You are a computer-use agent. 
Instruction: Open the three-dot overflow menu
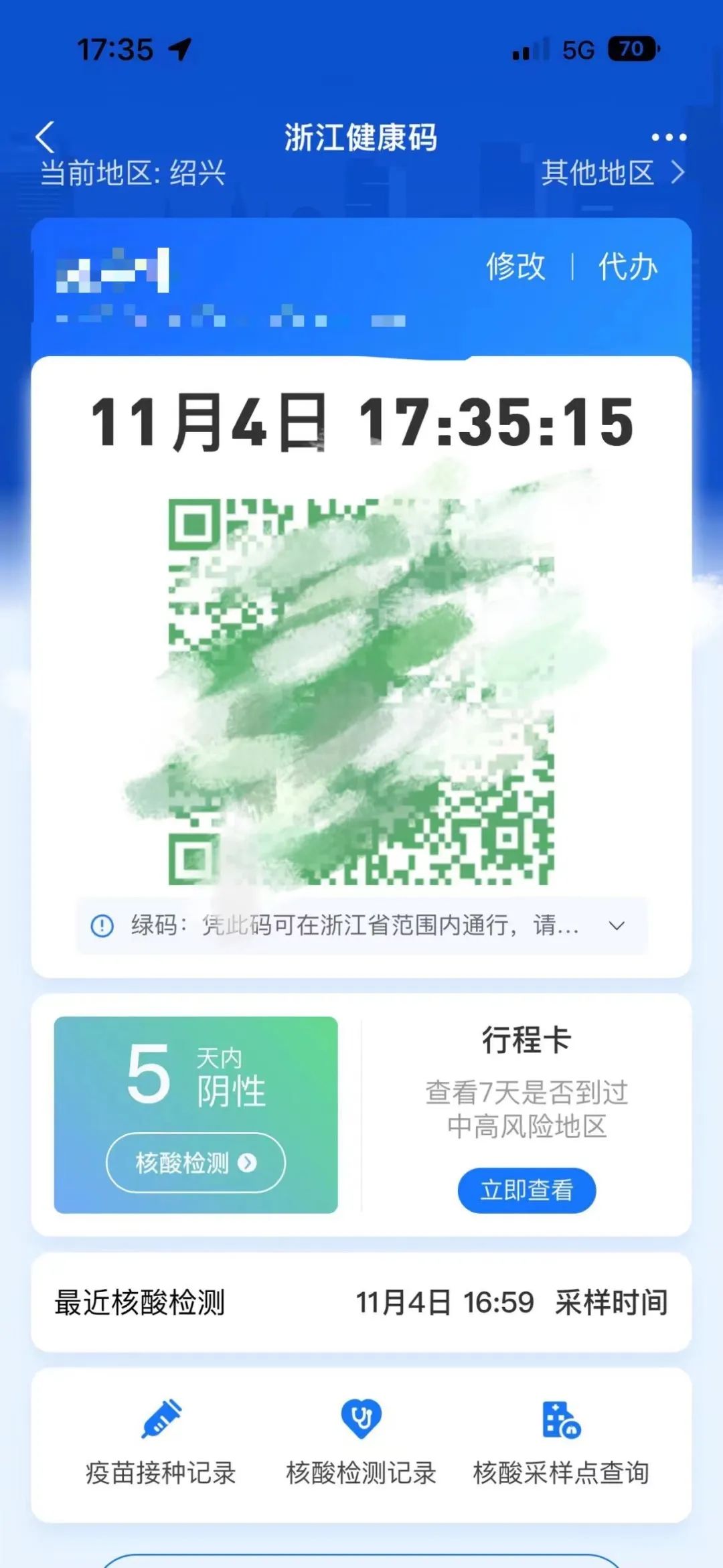[x=669, y=137]
